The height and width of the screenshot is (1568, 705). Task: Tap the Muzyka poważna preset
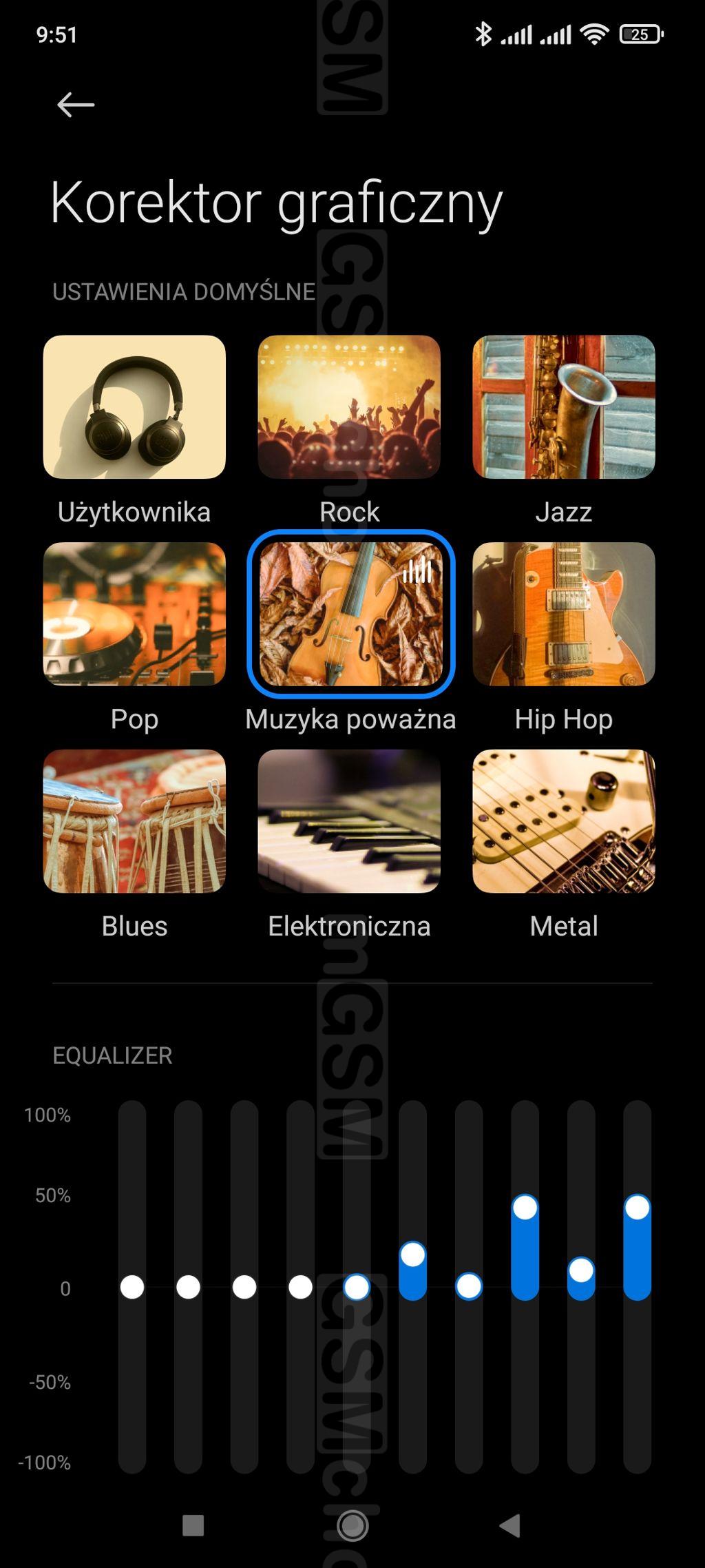coord(350,614)
